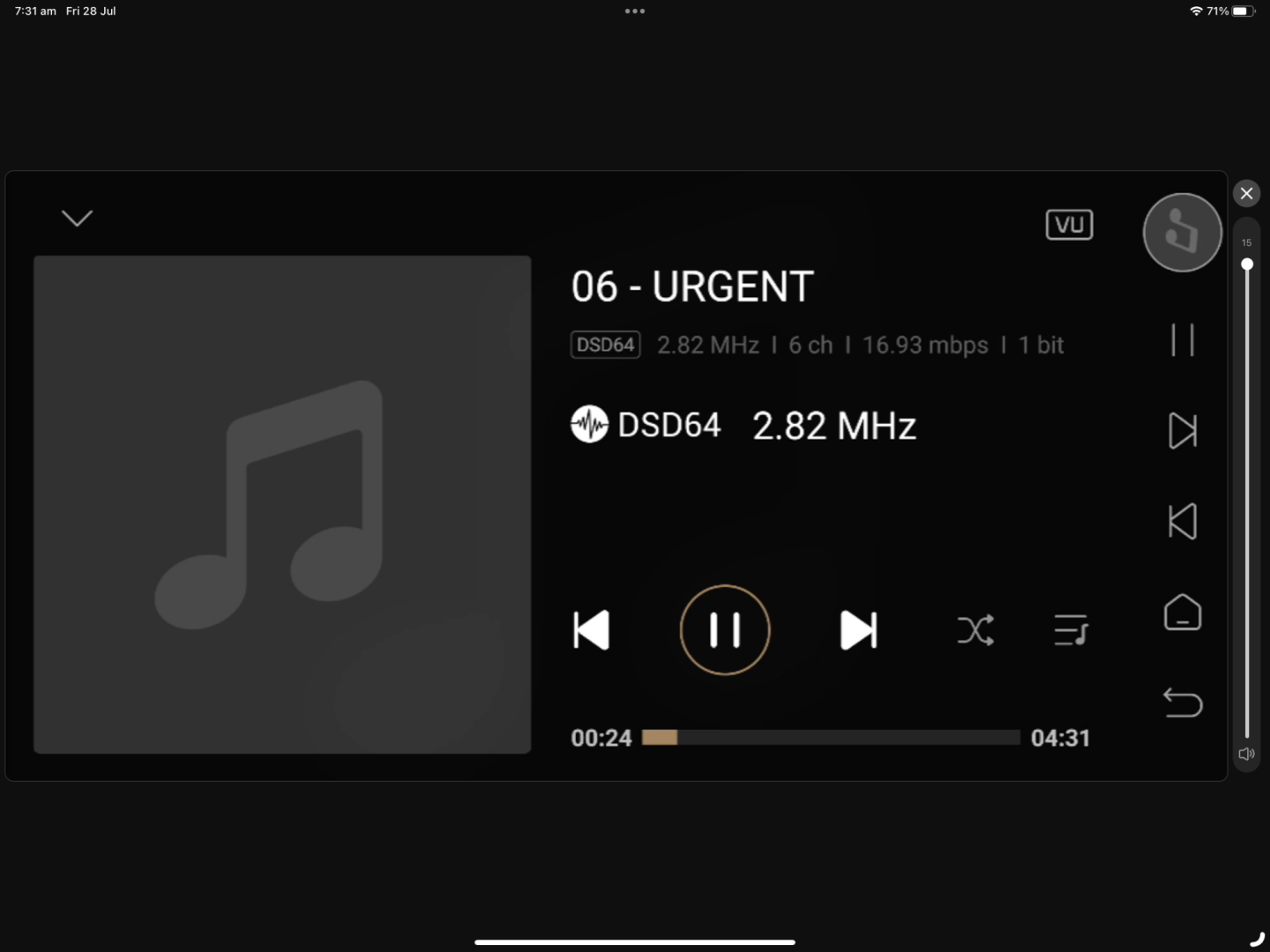Tap the speaker icon below the volume slider
Image resolution: width=1270 pixels, height=952 pixels.
point(1246,755)
